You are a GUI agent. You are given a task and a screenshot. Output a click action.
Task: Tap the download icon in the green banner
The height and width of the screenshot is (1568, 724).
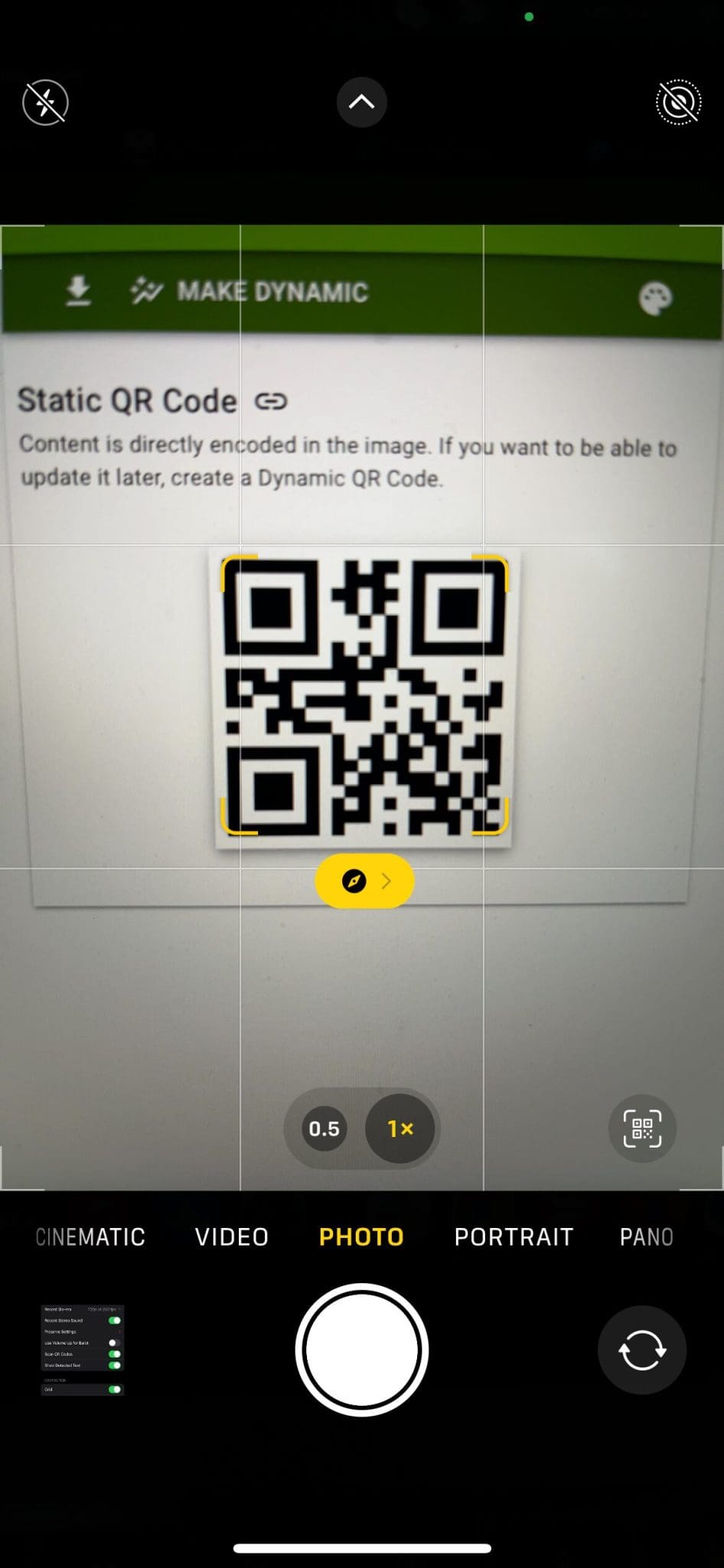point(79,291)
